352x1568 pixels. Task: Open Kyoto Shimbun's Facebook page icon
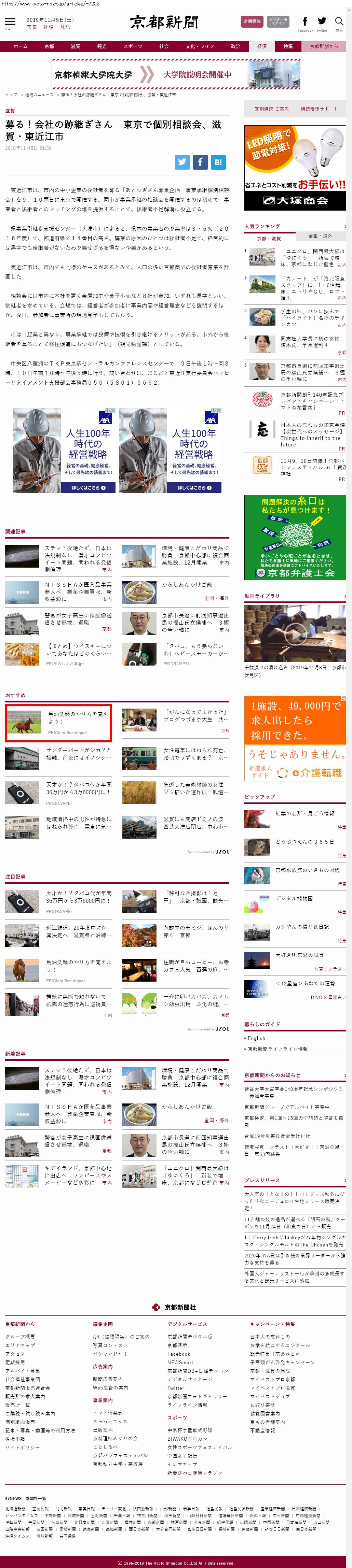pyautogui.click(x=305, y=22)
